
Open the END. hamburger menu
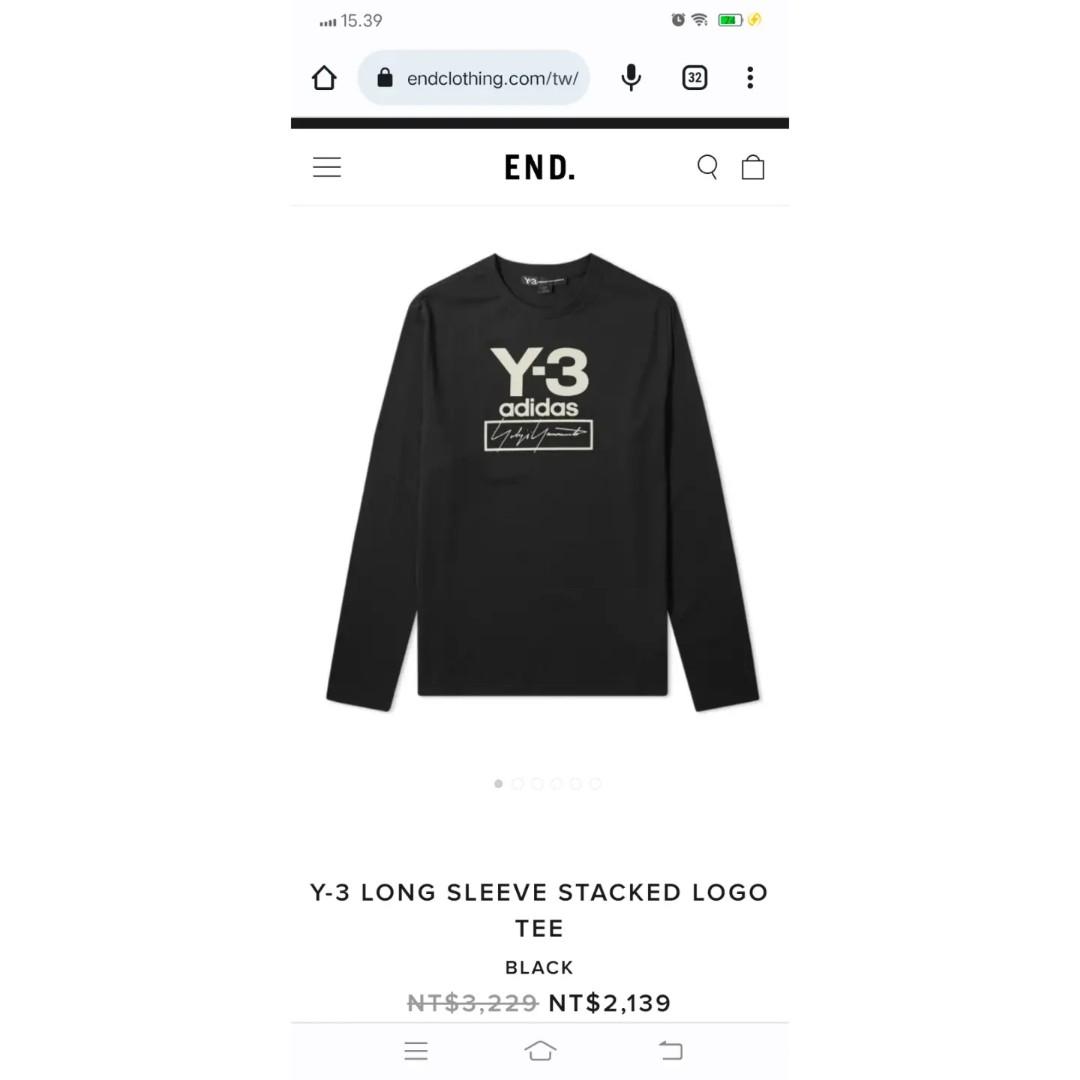point(327,167)
